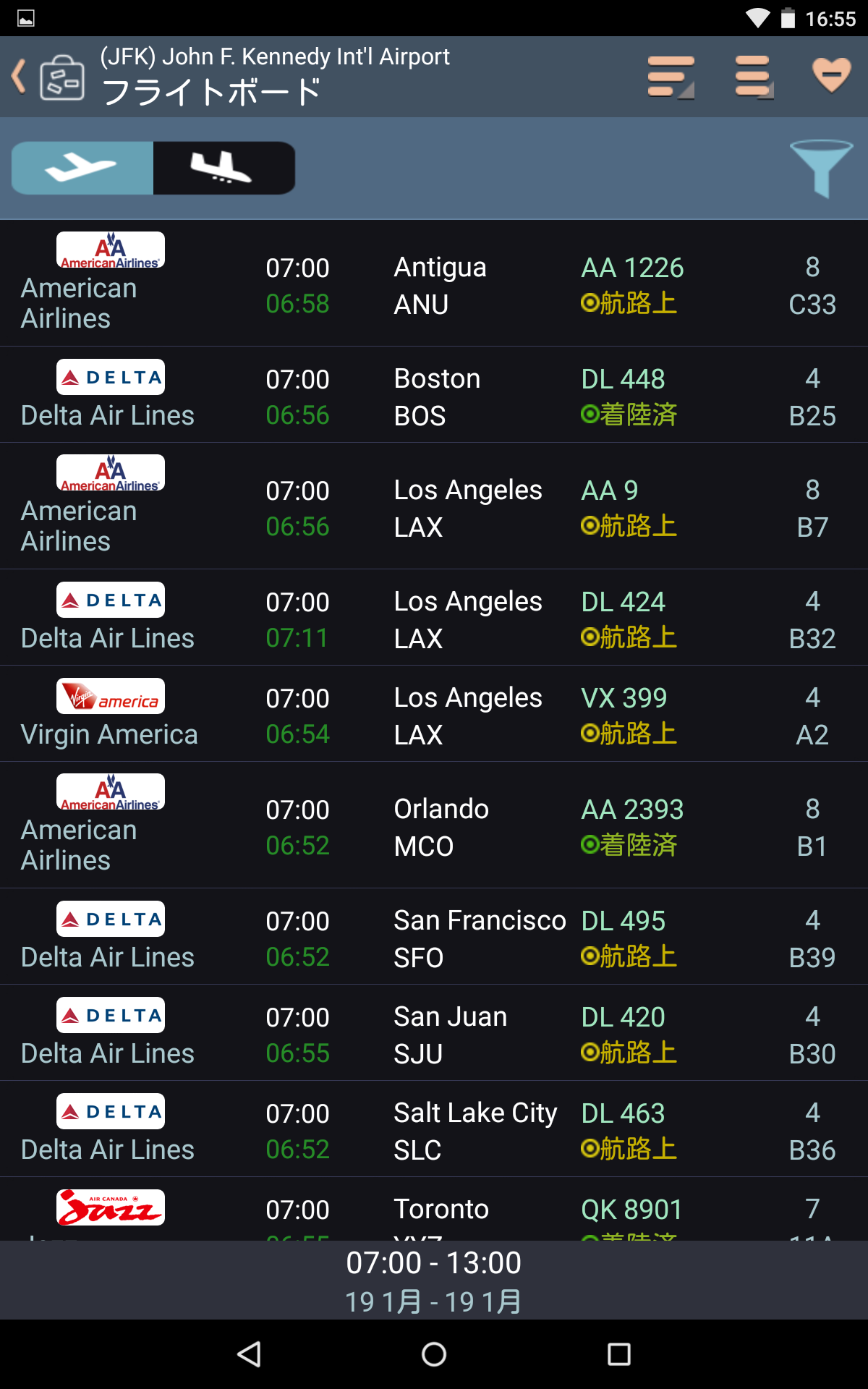This screenshot has width=868, height=1389.
Task: Open the first sort options icon
Action: point(671,77)
